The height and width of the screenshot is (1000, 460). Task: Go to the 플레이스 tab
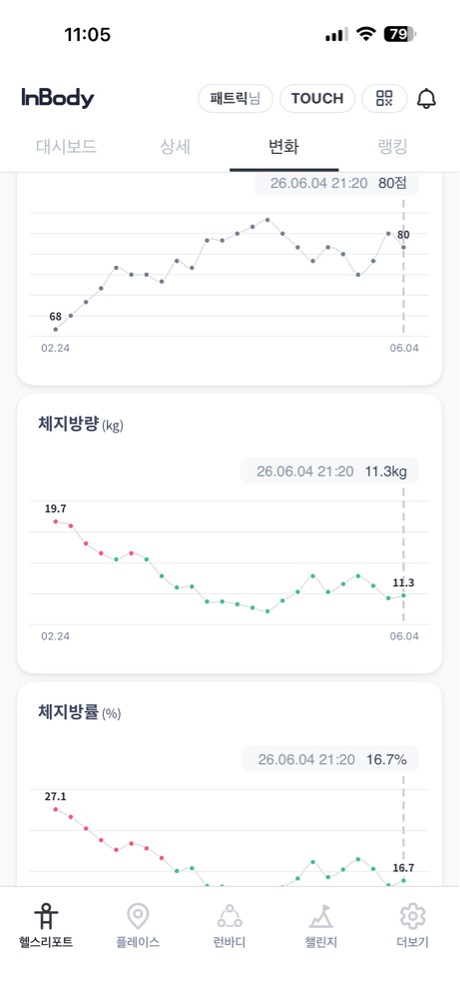click(x=138, y=926)
